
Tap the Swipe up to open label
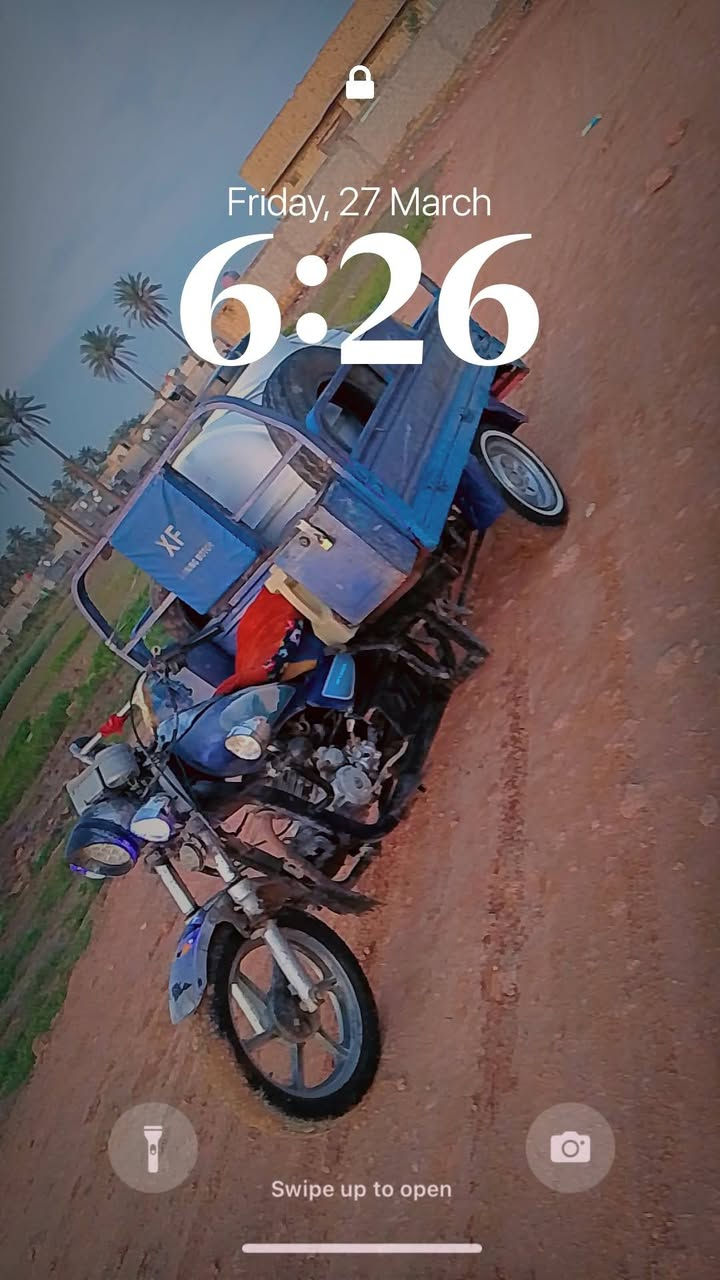[360, 1190]
